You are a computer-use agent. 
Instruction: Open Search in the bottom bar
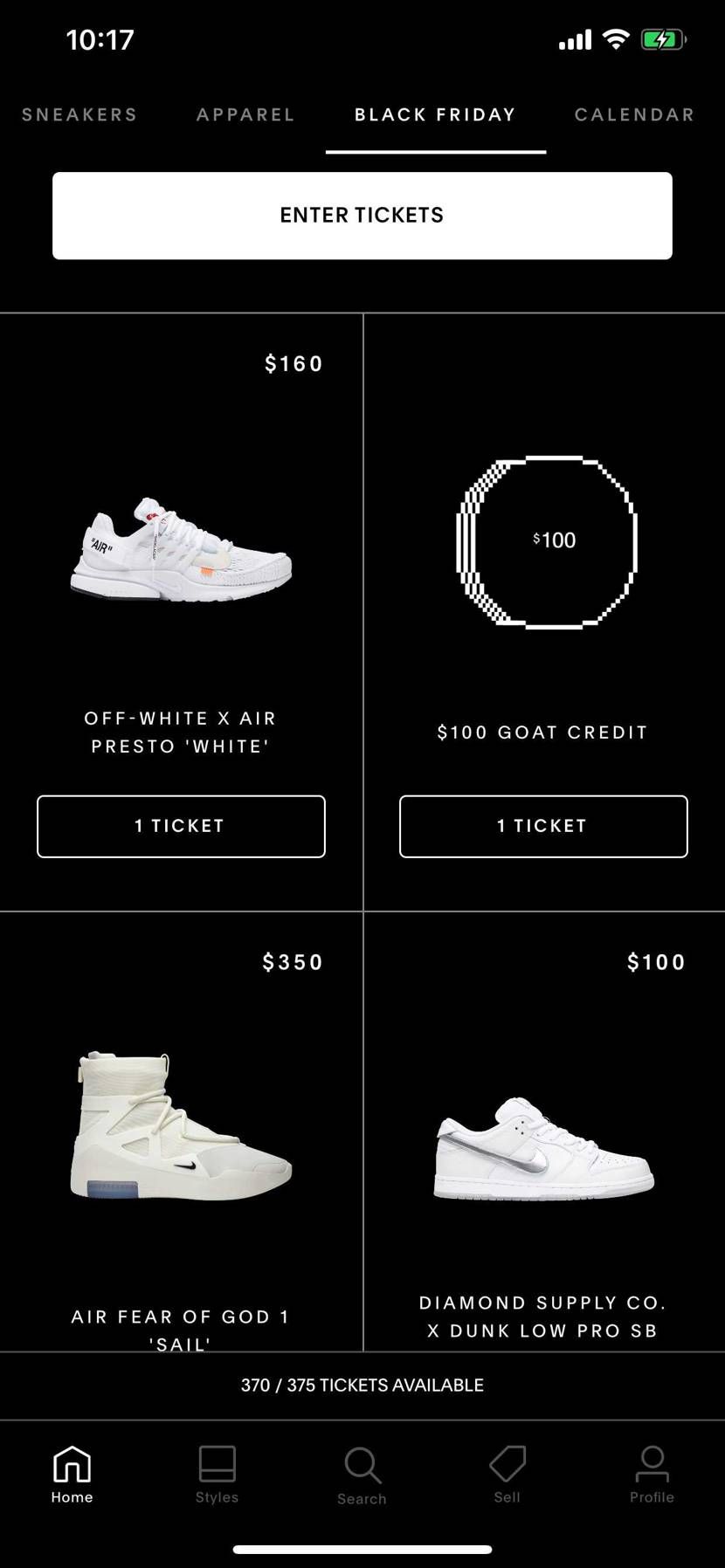(362, 1475)
